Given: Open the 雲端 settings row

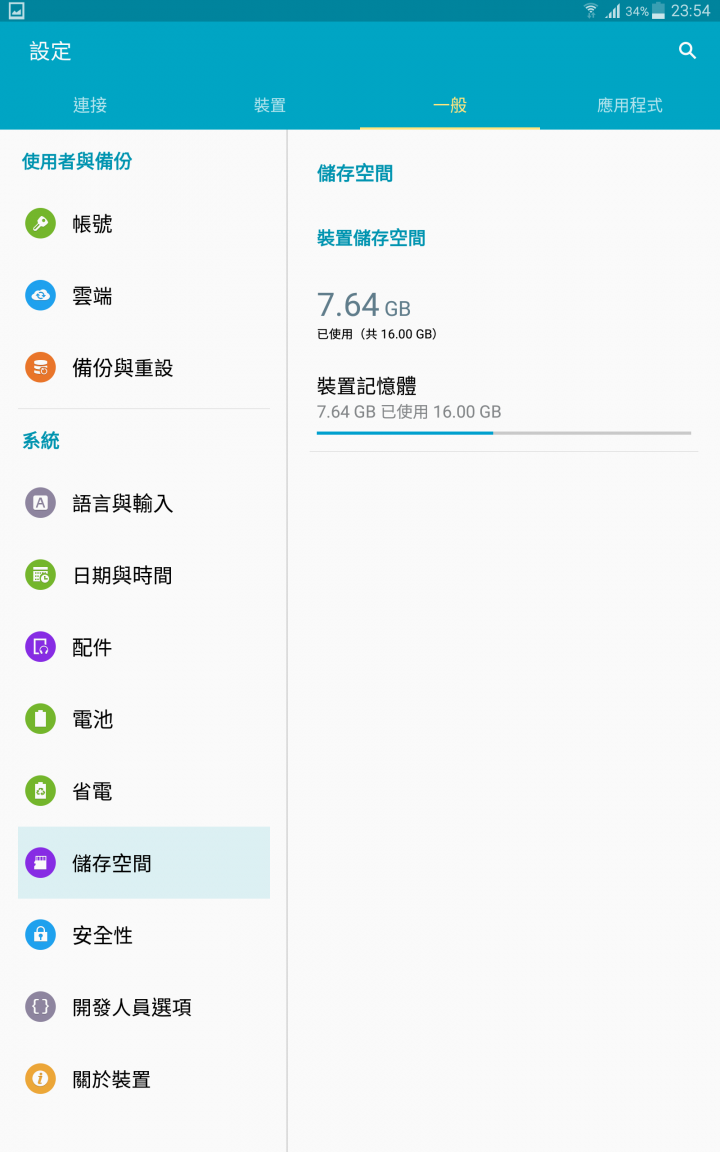Looking at the screenshot, I should point(144,295).
